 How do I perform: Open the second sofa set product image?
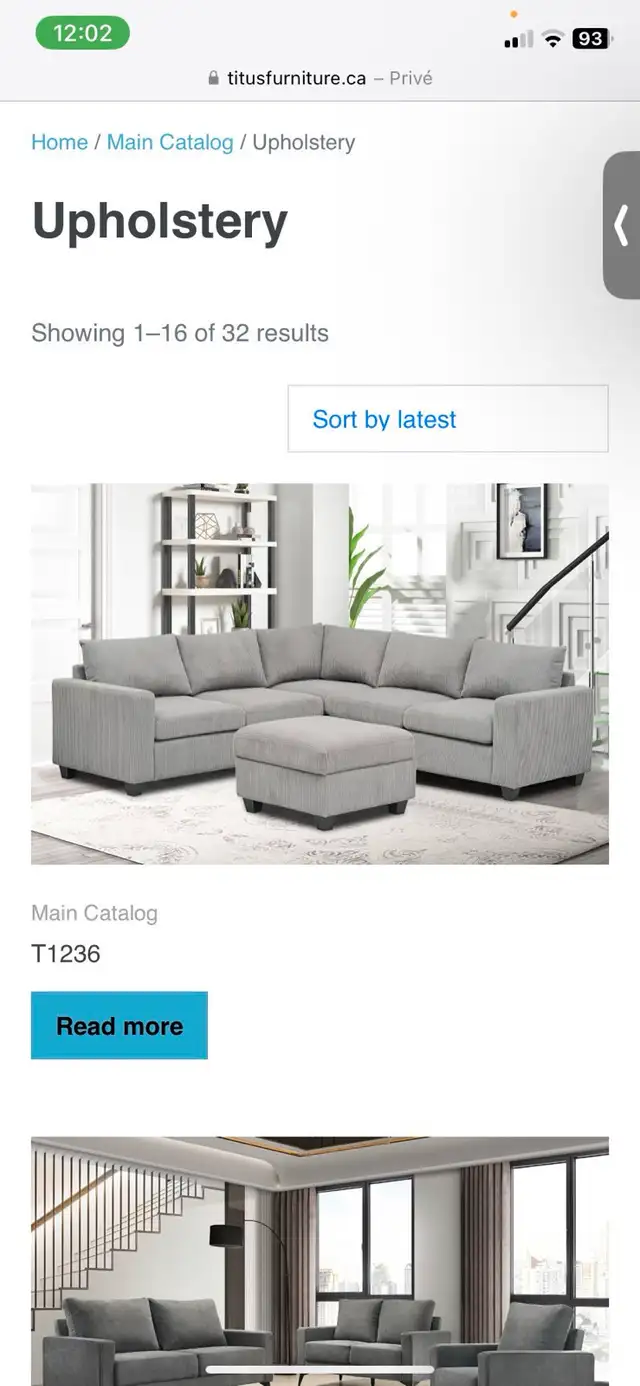coord(320,1260)
